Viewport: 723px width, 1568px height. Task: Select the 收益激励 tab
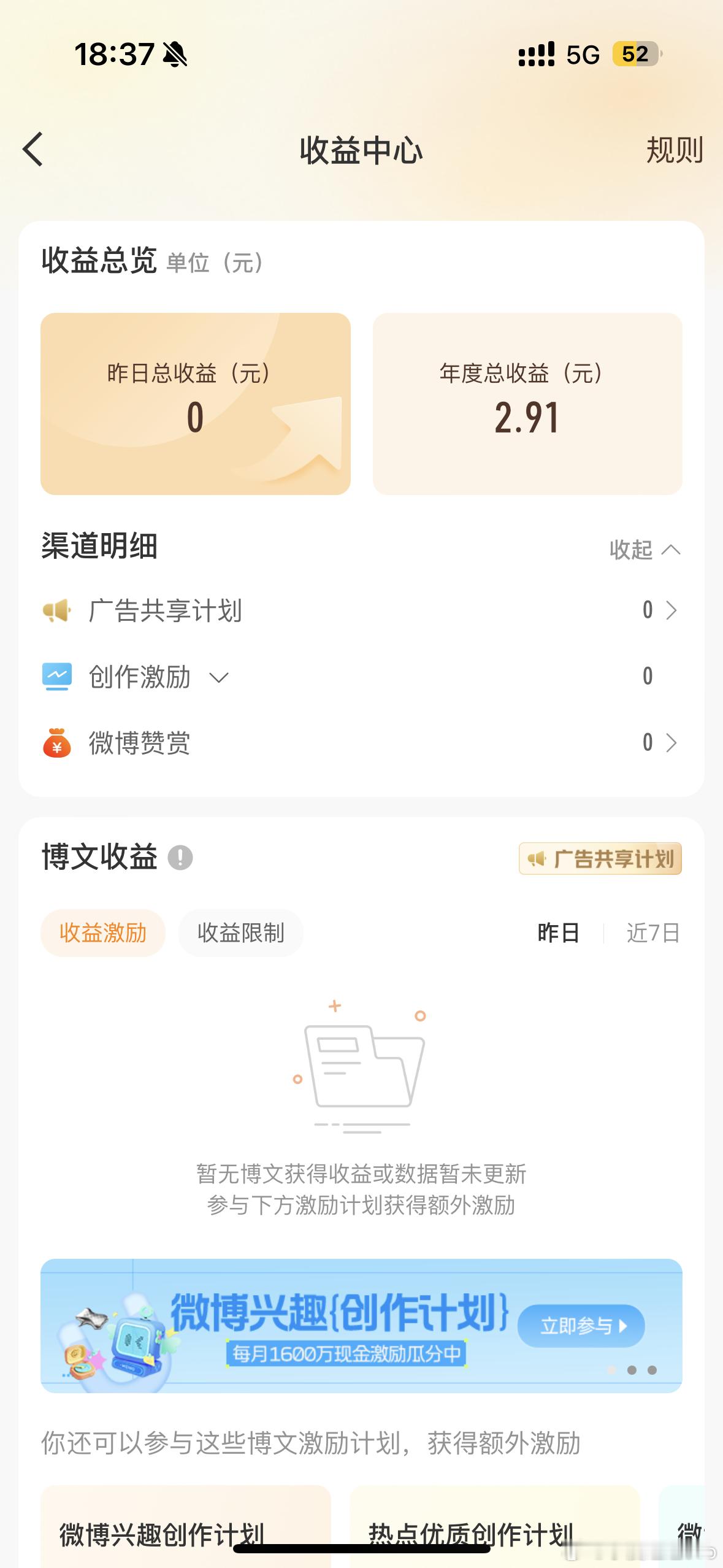pyautogui.click(x=102, y=932)
